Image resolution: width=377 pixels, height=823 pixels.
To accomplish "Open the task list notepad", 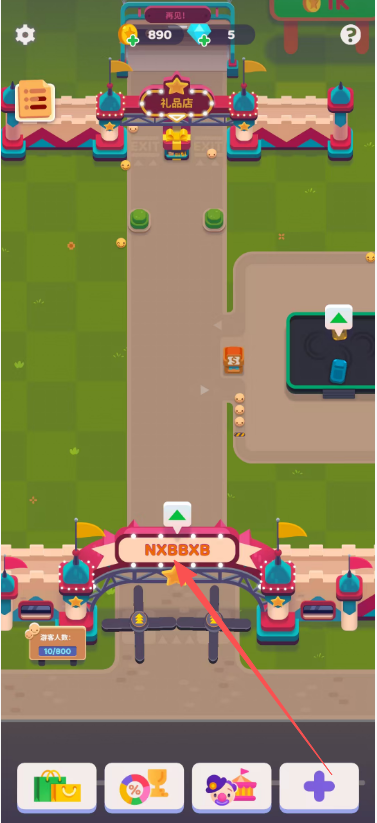I will (x=35, y=100).
